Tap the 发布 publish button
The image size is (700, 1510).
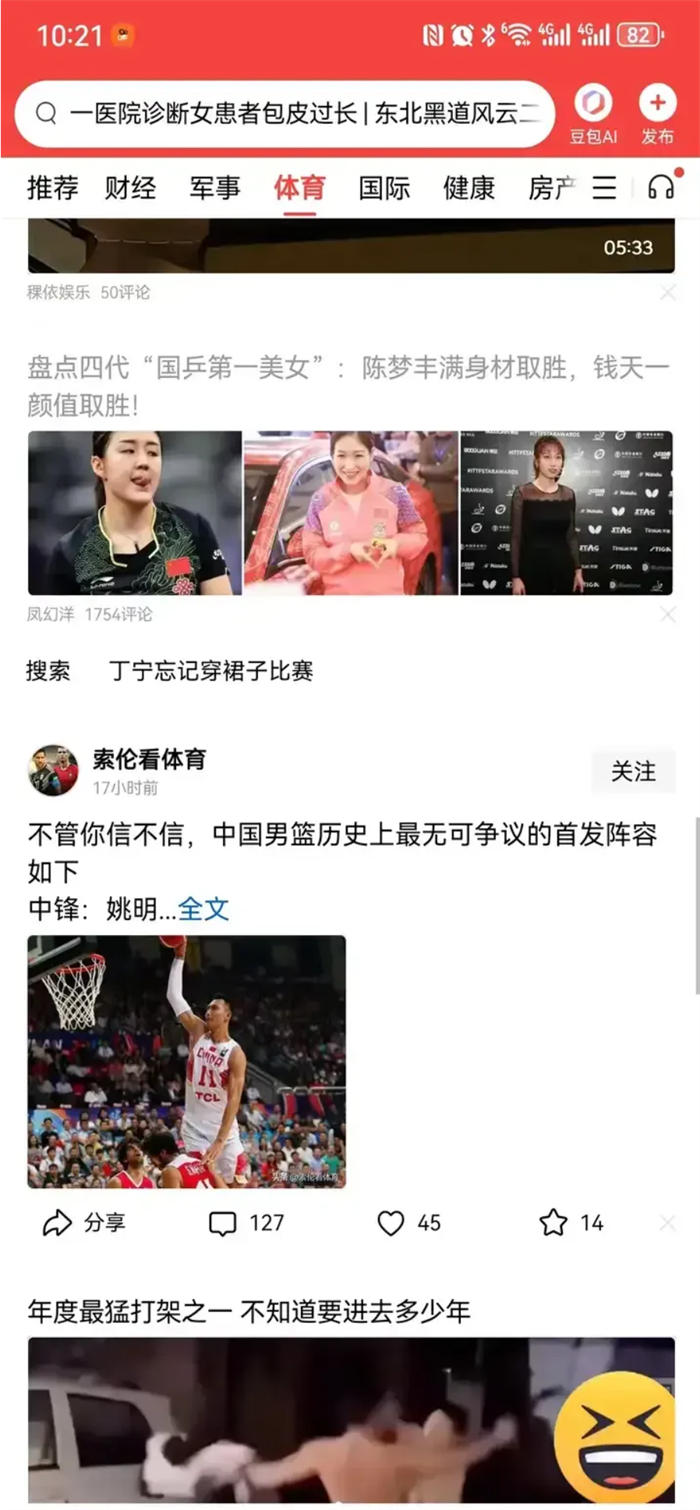[657, 112]
